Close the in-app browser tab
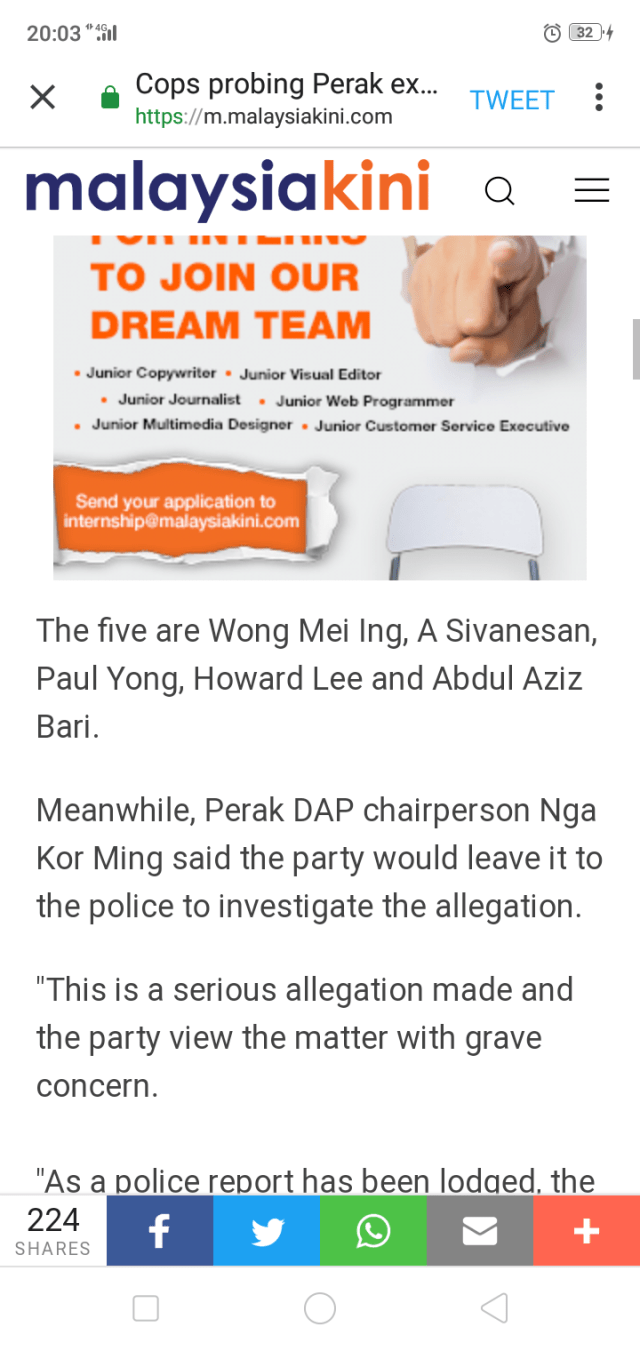The width and height of the screenshot is (640, 1351). pos(42,98)
